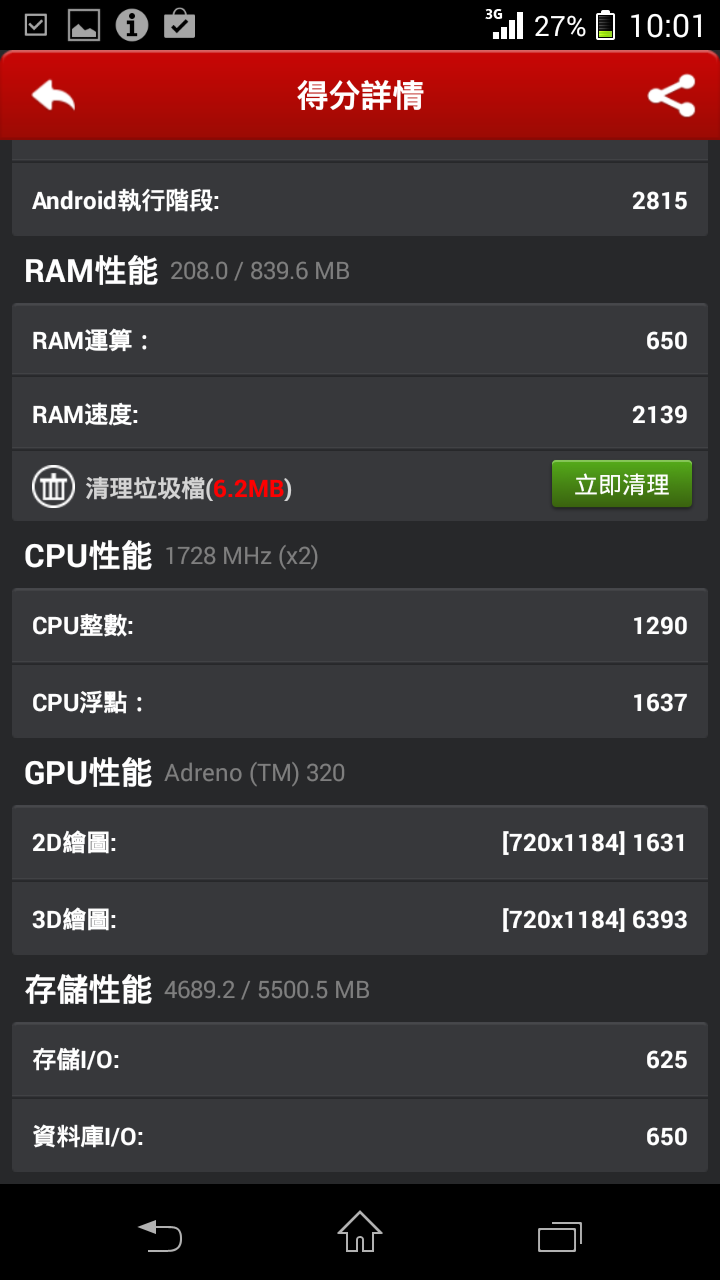Tap the system back button

(160, 1234)
